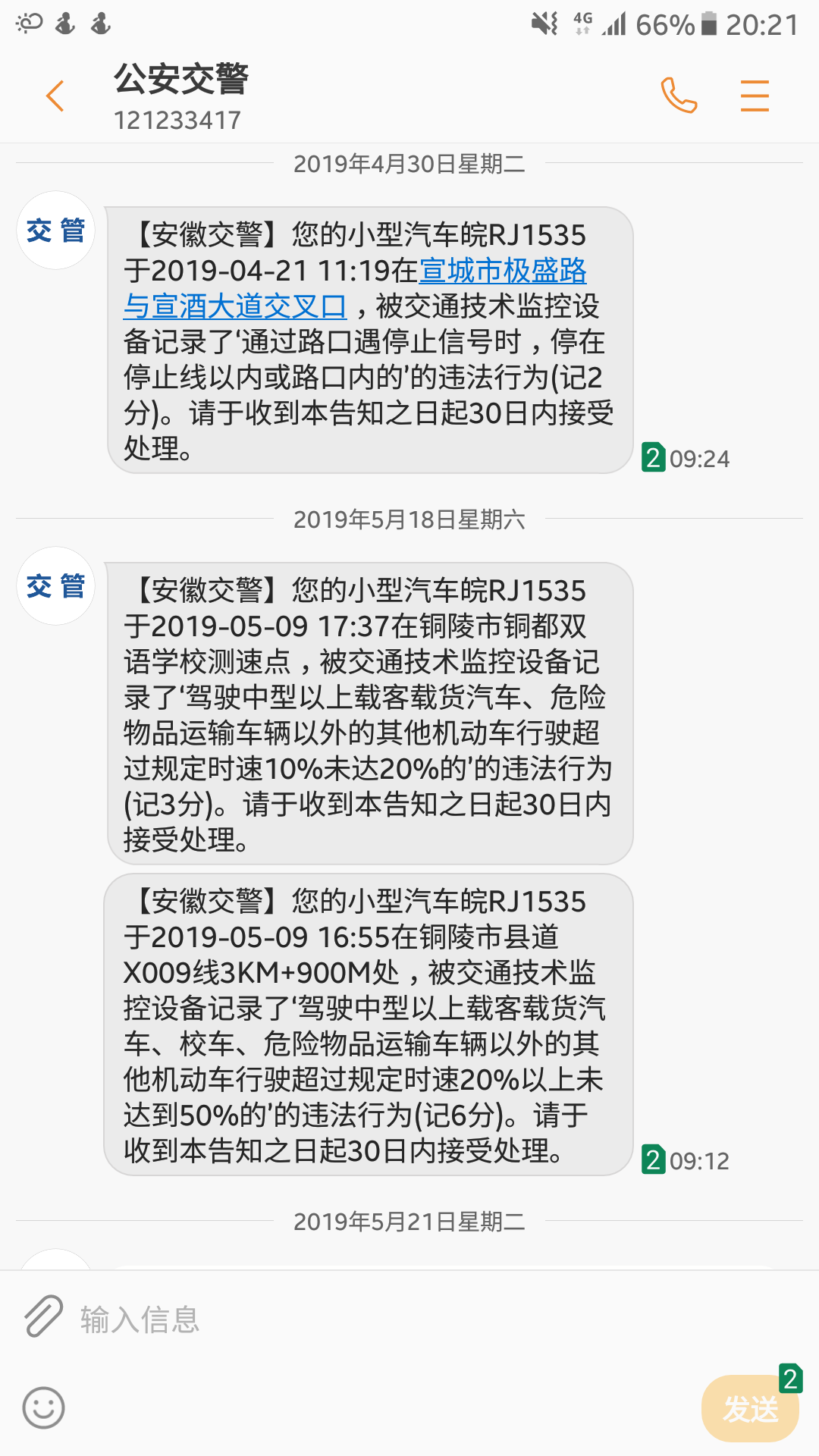Tap the 交管 avatar by the April 30 message
The width and height of the screenshot is (819, 1456).
point(56,231)
